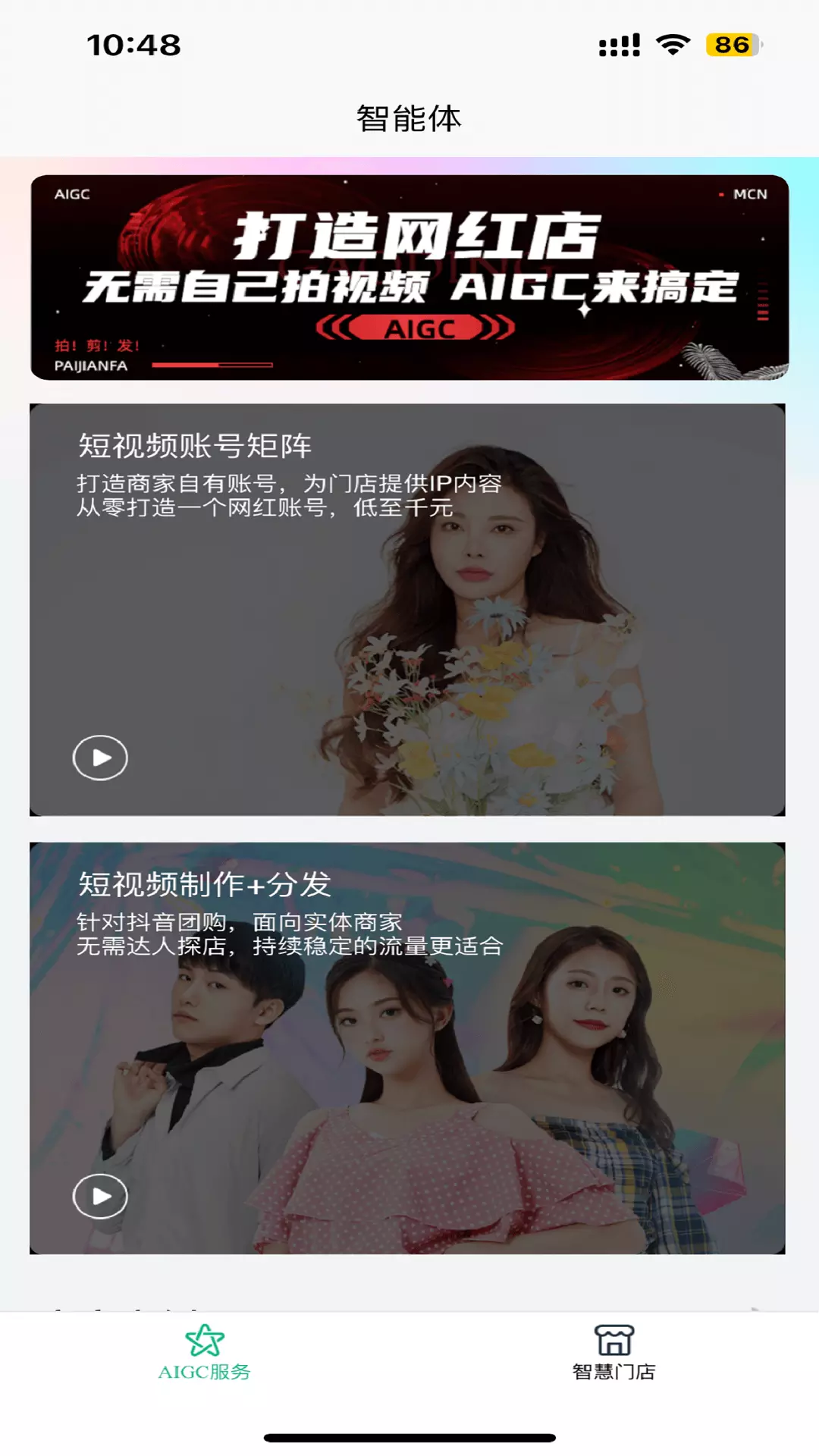Play the 短视频账号矩阵 video
Viewport: 819px width, 1456px height.
[x=100, y=758]
